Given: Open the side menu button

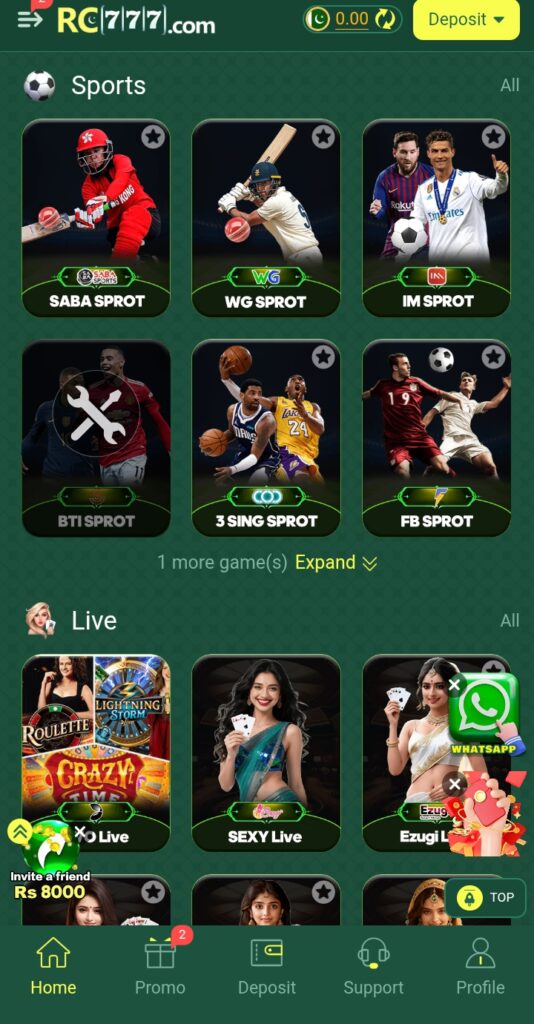Looking at the screenshot, I should pos(29,20).
